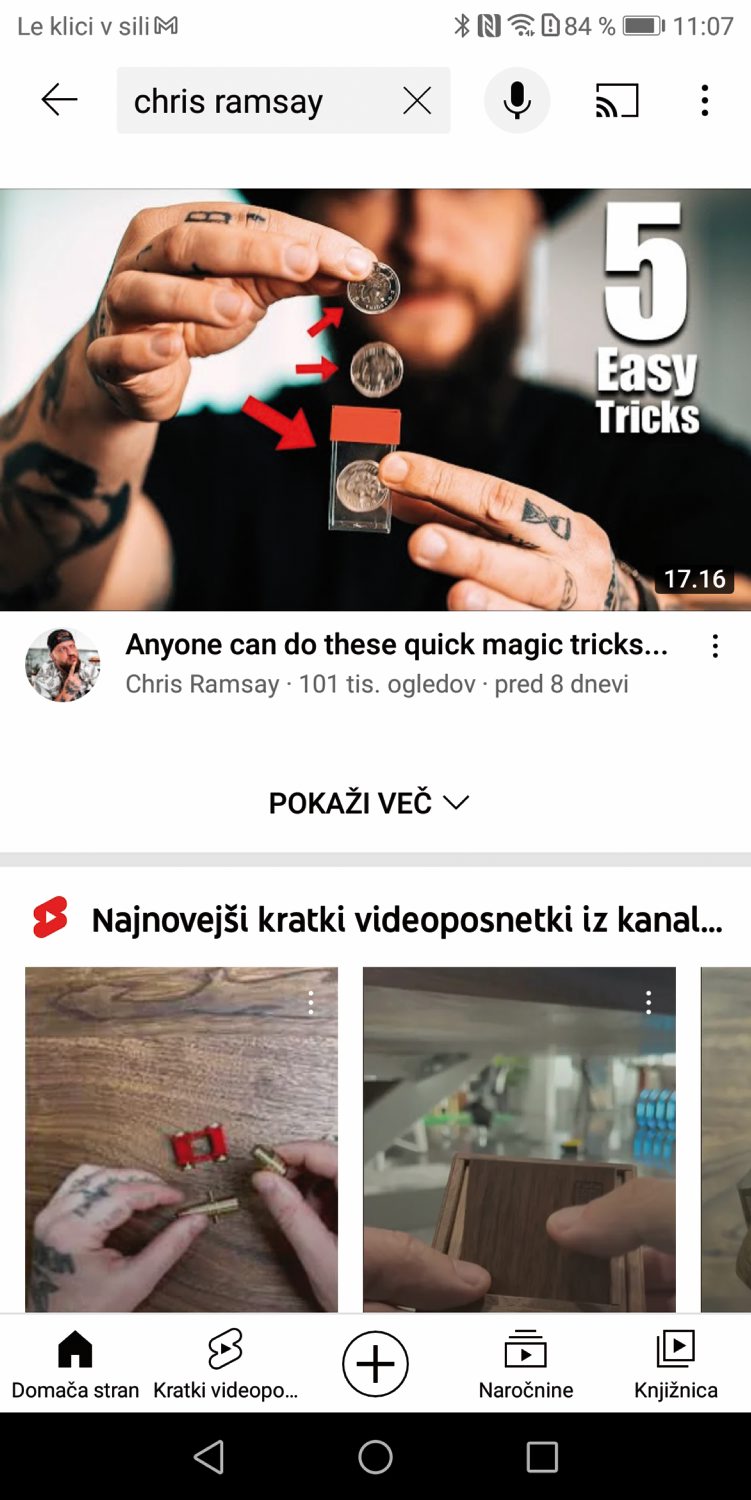Play the short with red and brass puzzle
Viewport: 751px width, 1500px height.
181,1150
